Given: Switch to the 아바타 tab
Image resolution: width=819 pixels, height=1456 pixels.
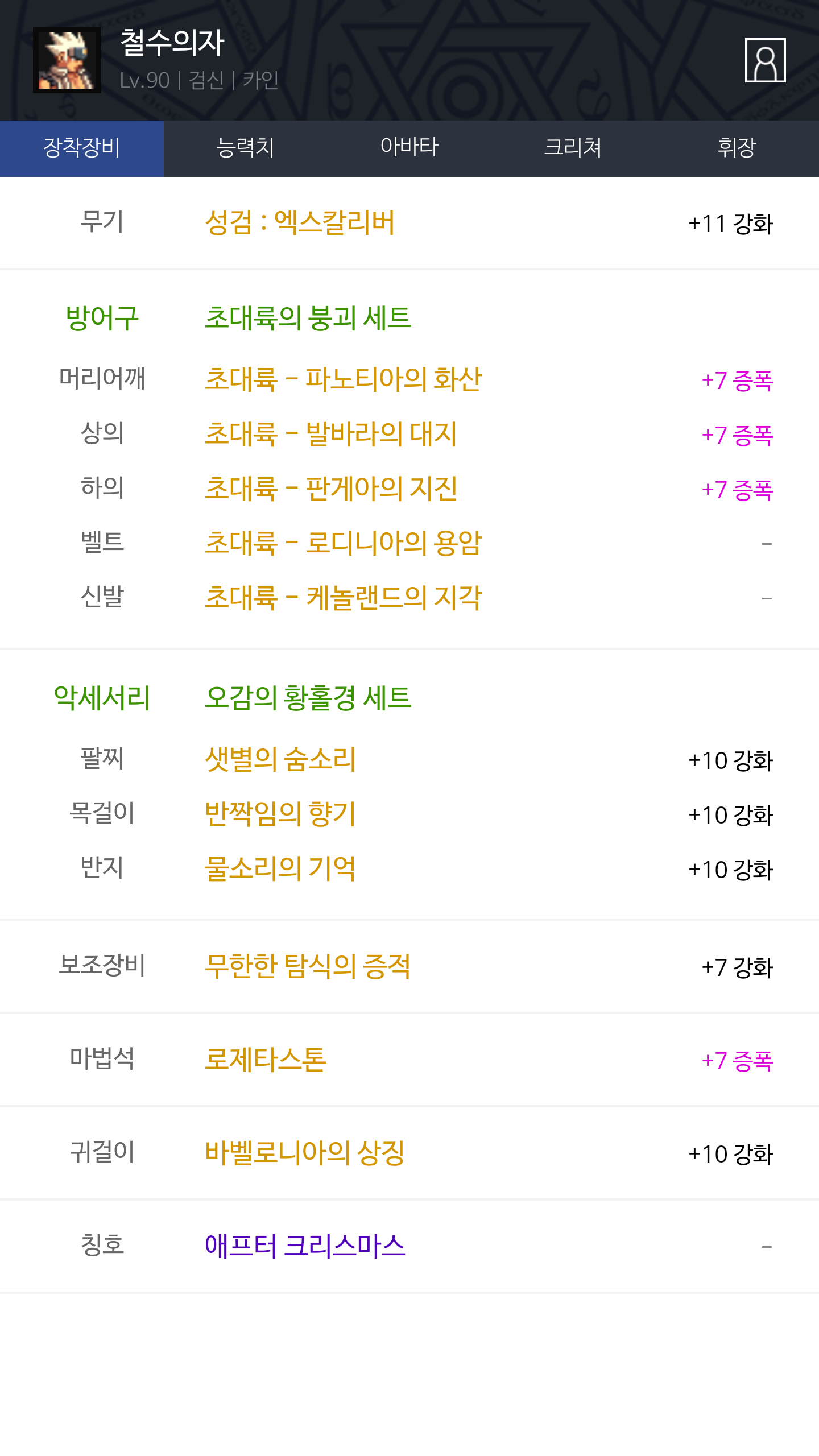Looking at the screenshot, I should pos(409,148).
